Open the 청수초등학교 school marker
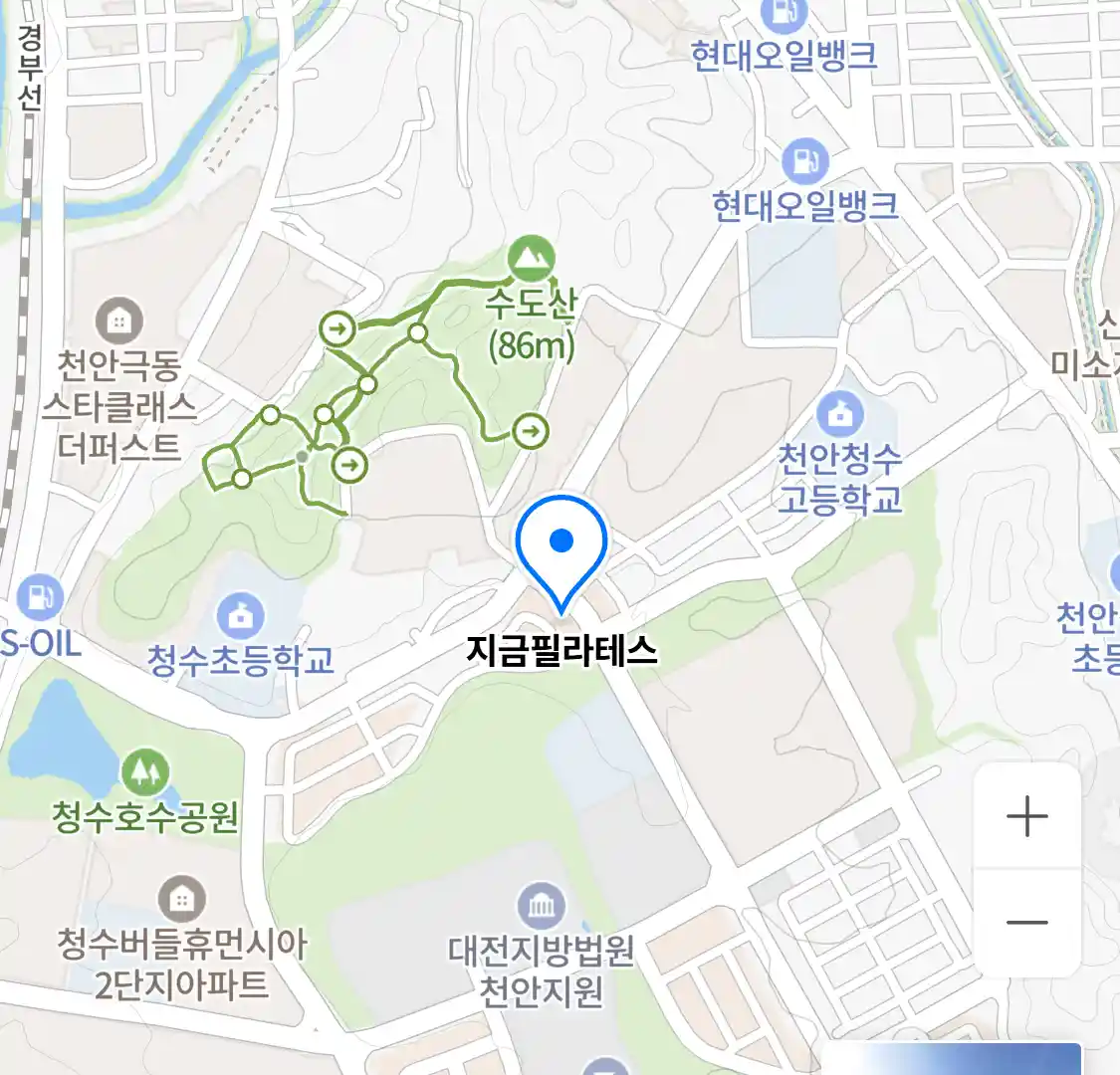 point(240,614)
